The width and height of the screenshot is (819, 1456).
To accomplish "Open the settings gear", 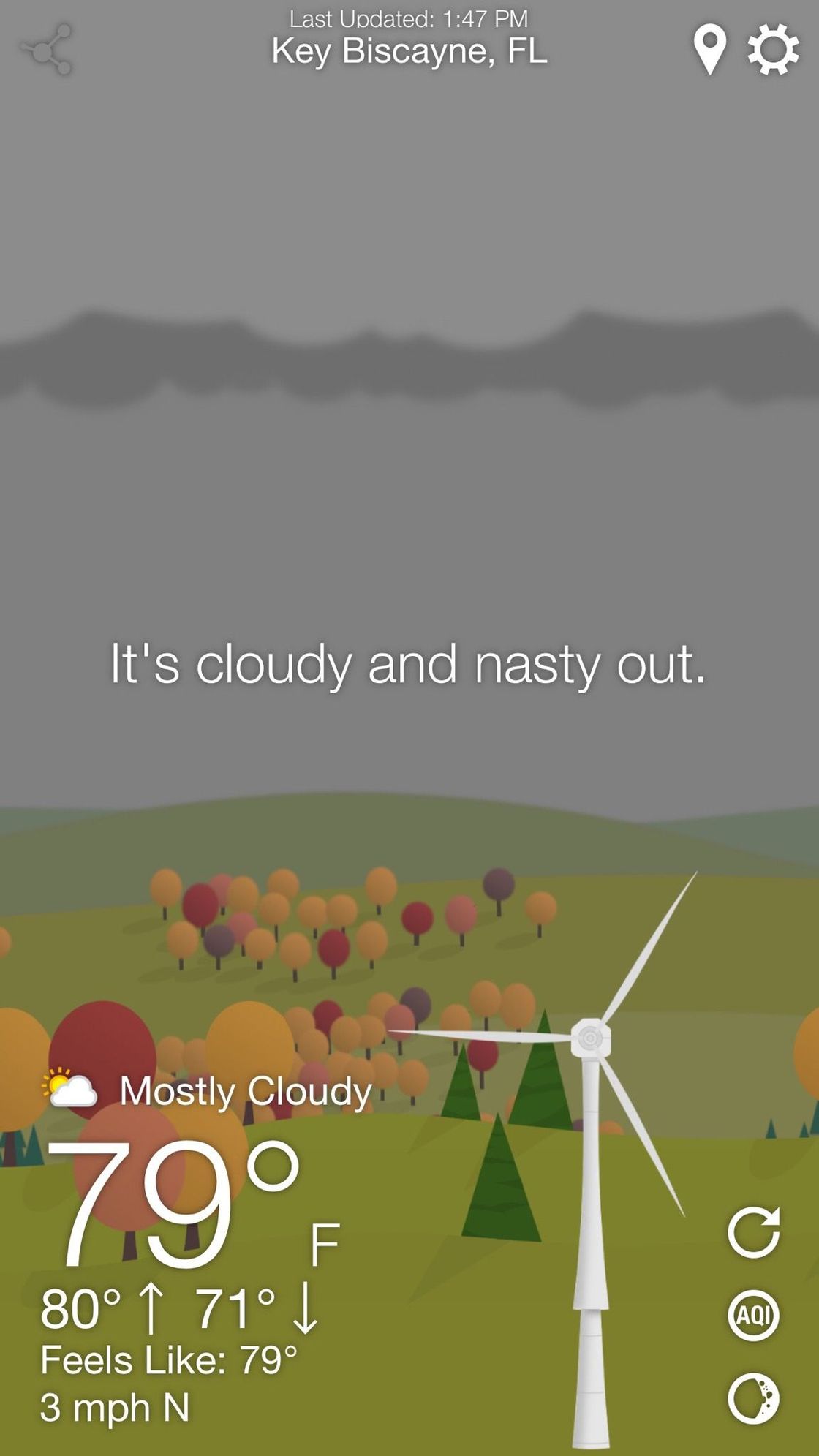I will (773, 49).
